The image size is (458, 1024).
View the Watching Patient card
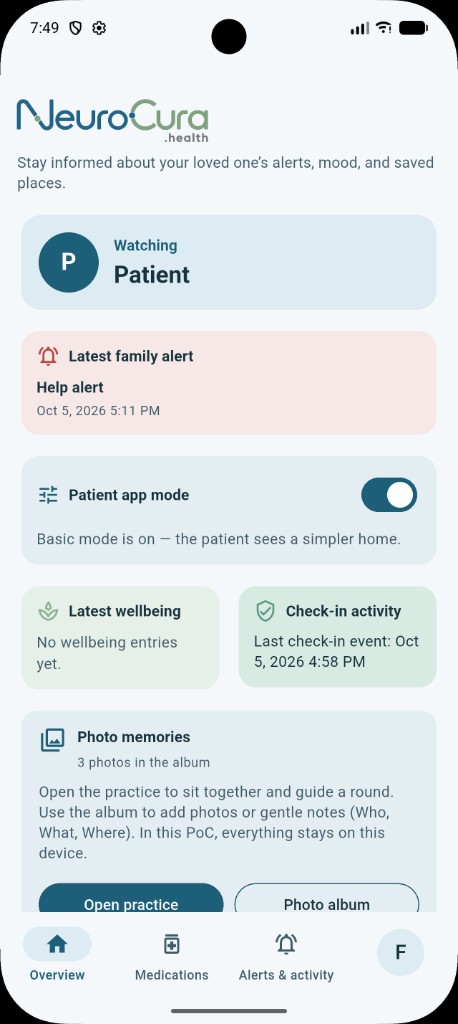coord(229,262)
